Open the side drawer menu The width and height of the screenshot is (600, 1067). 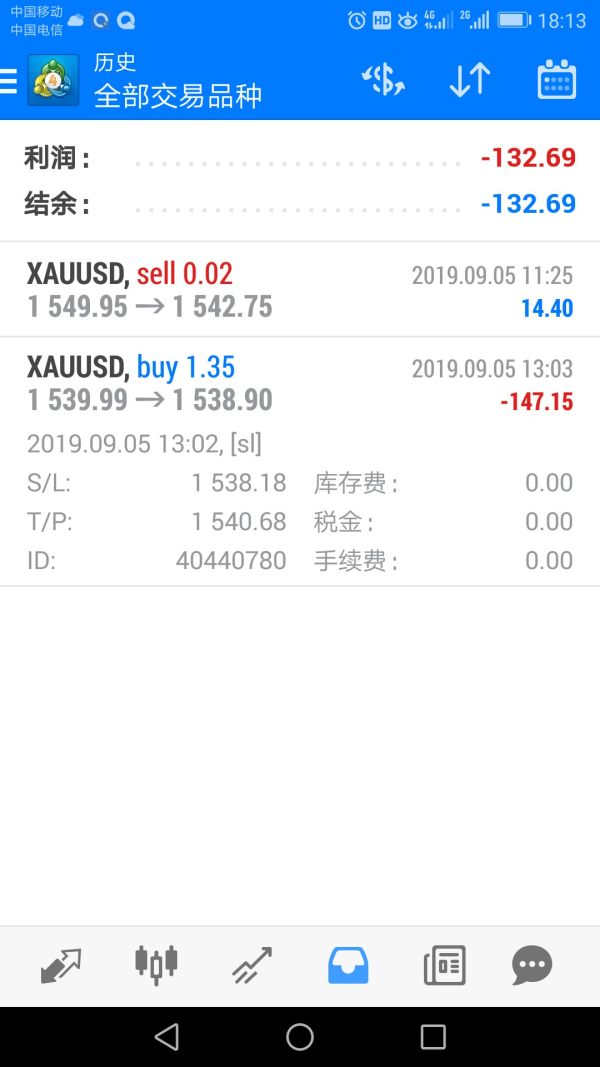pyautogui.click(x=10, y=80)
